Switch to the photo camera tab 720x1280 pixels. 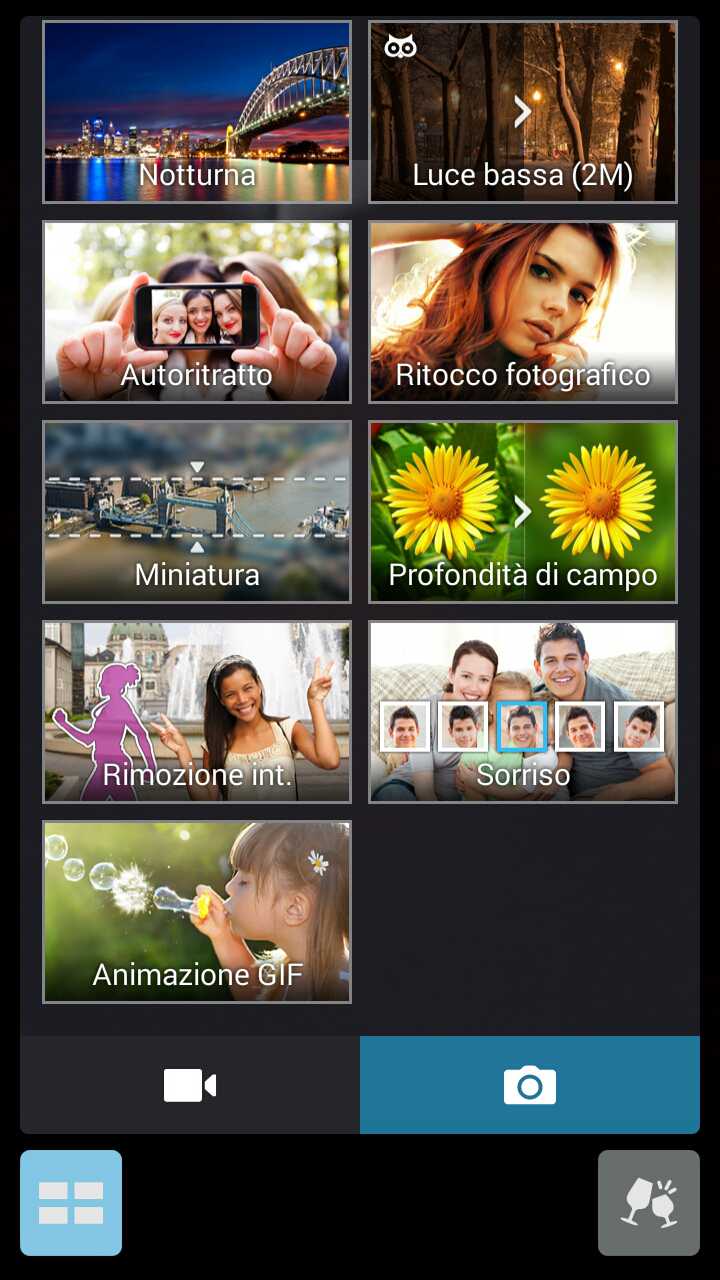530,1085
